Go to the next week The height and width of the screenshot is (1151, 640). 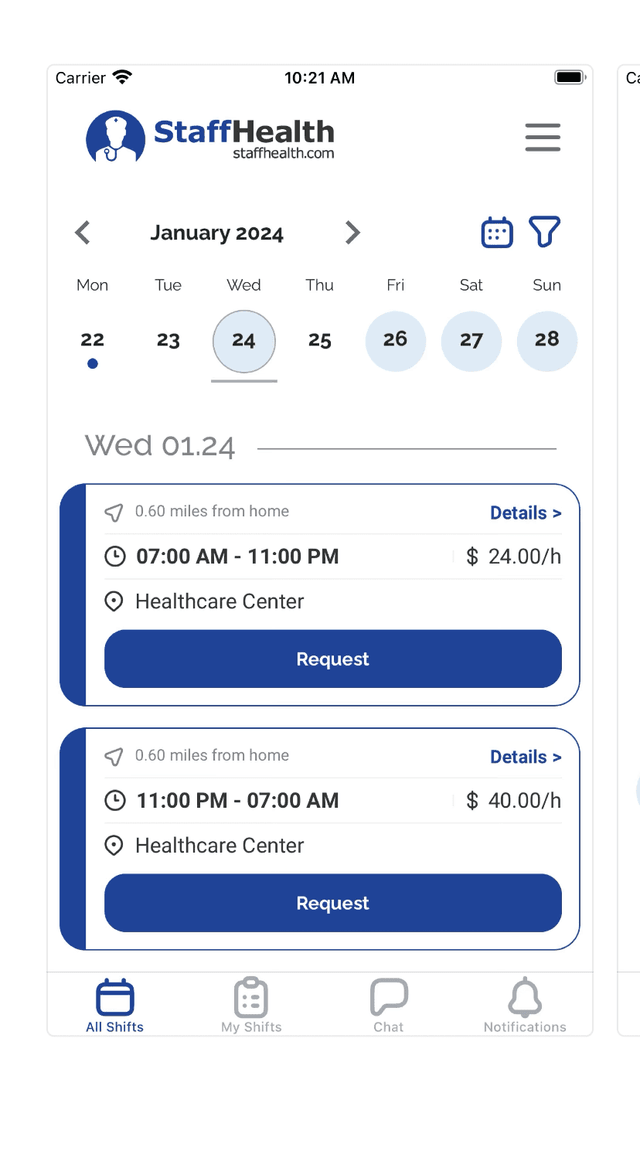[352, 233]
